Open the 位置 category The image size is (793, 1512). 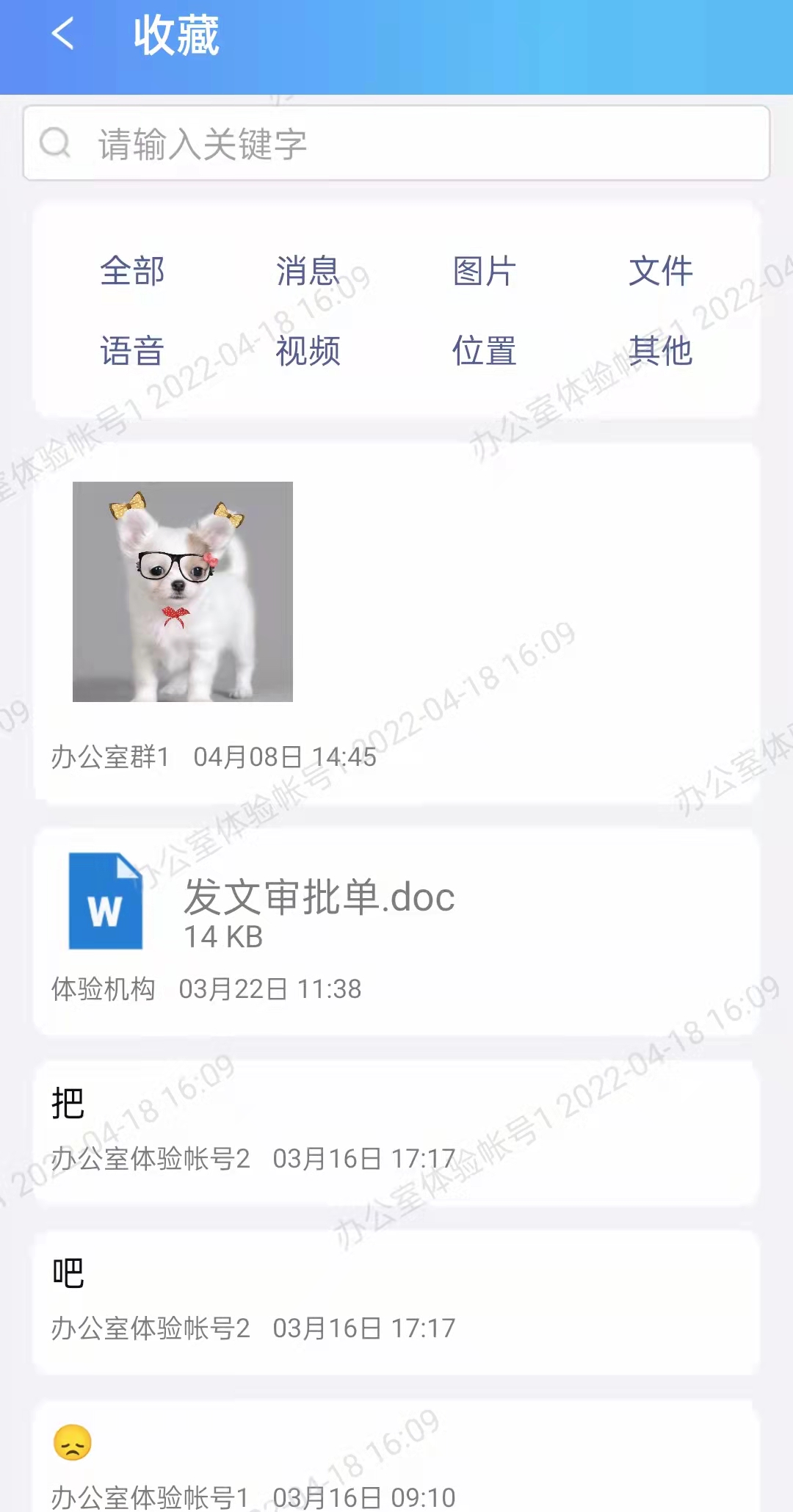[x=485, y=350]
